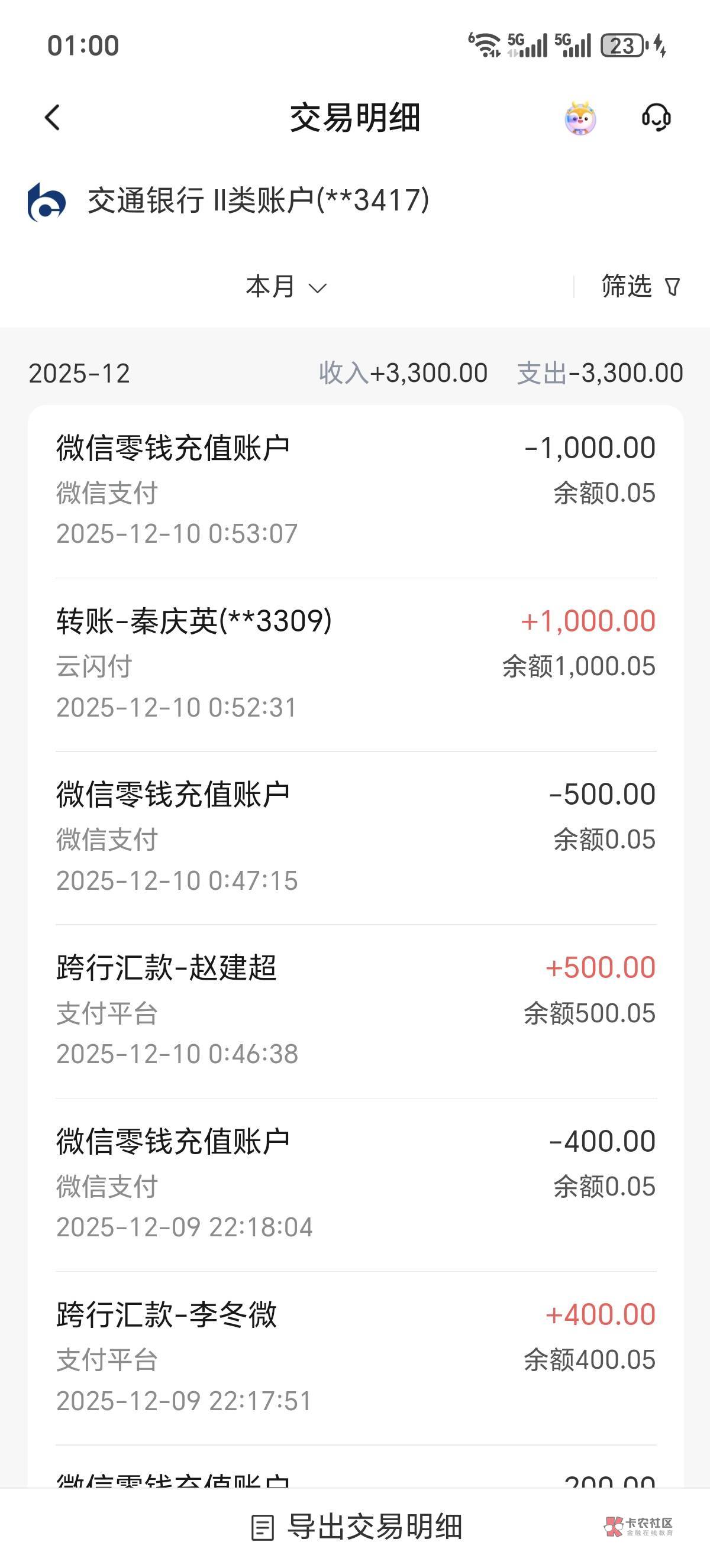
Task: Open the mascot assistant icon
Action: pyautogui.click(x=580, y=118)
